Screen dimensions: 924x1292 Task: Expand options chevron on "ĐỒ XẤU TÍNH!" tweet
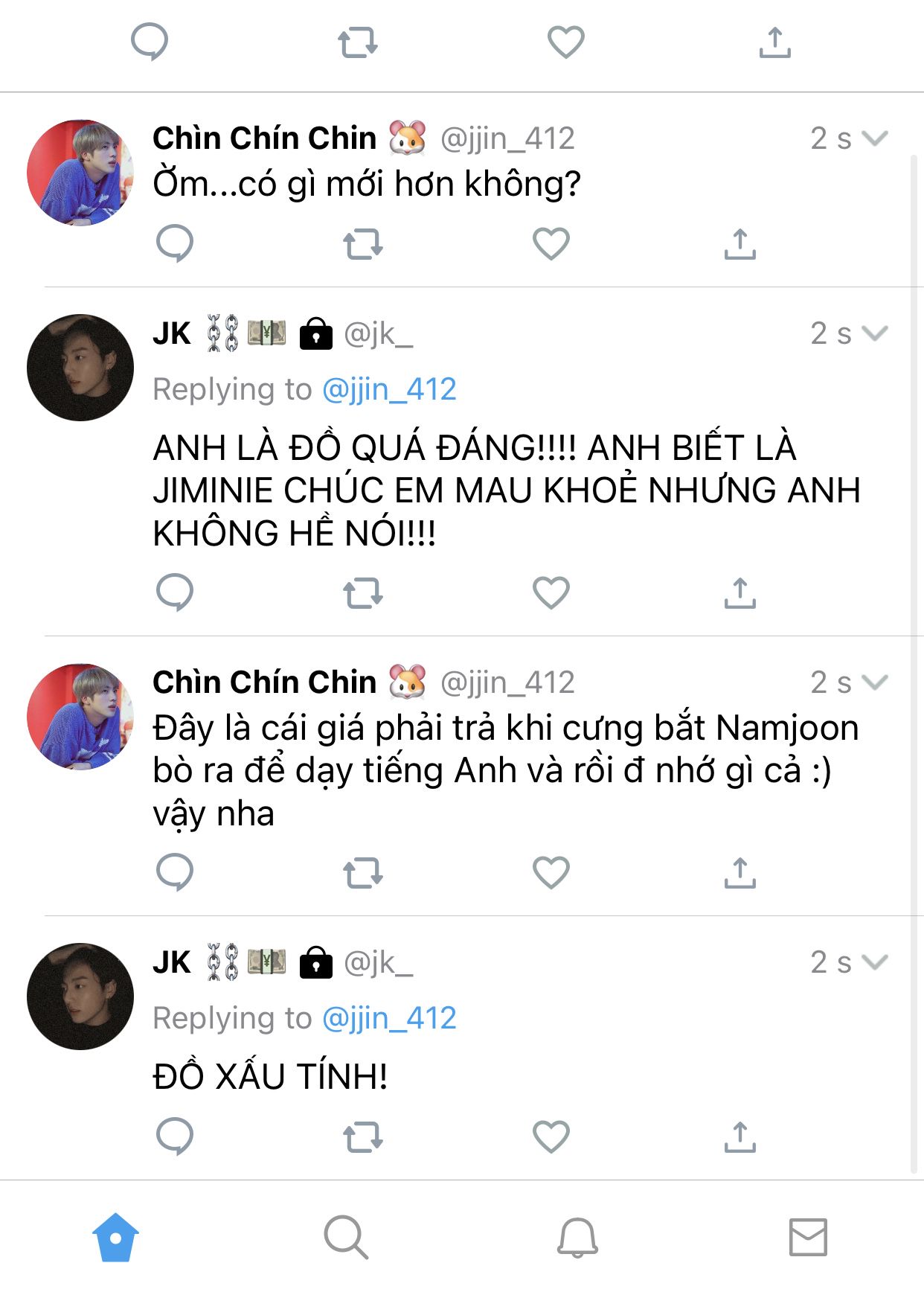pos(875,962)
